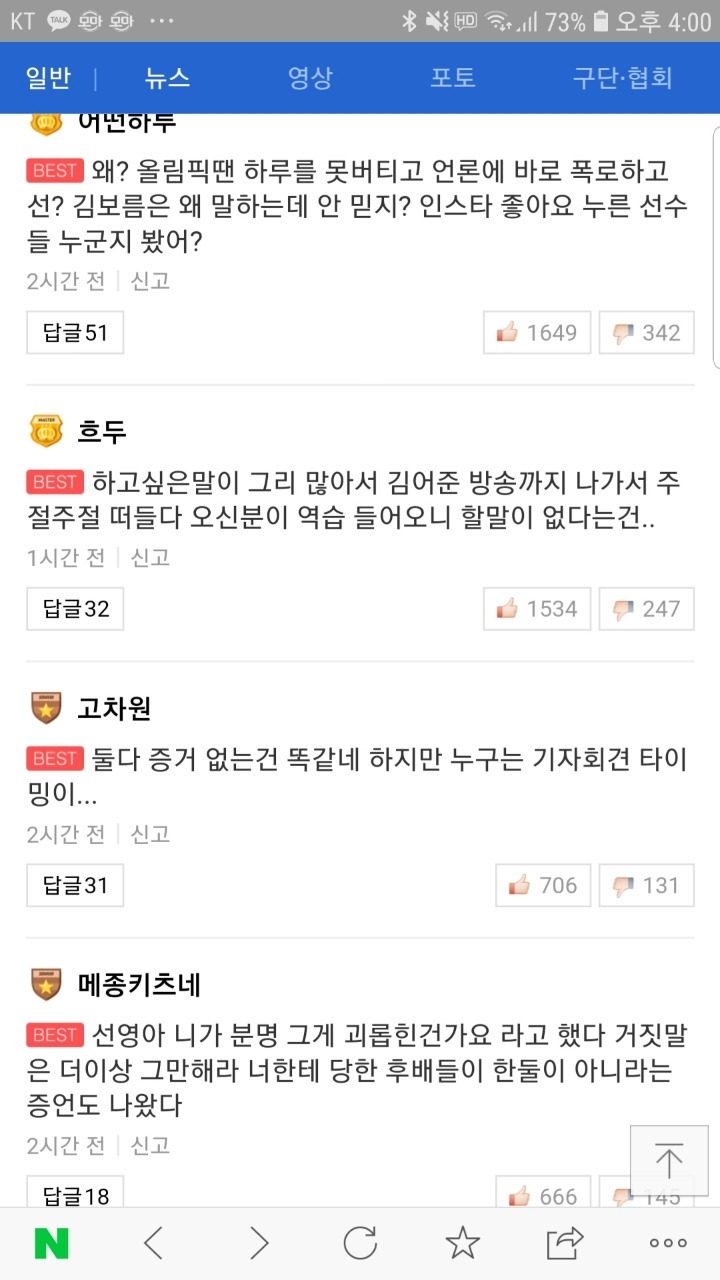Share this page

[x=565, y=1243]
